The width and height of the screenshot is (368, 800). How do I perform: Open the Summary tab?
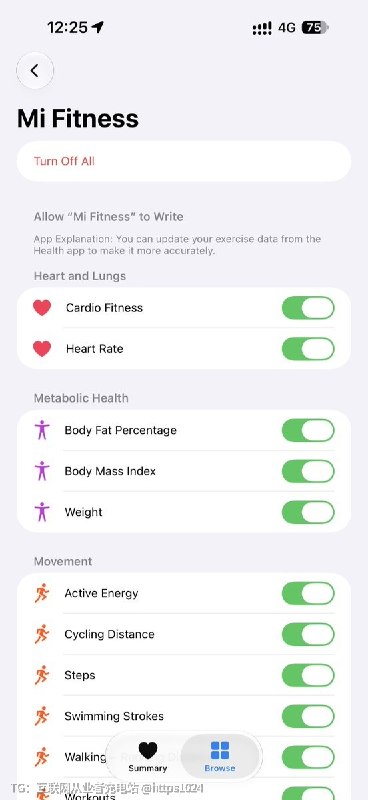[x=148, y=757]
